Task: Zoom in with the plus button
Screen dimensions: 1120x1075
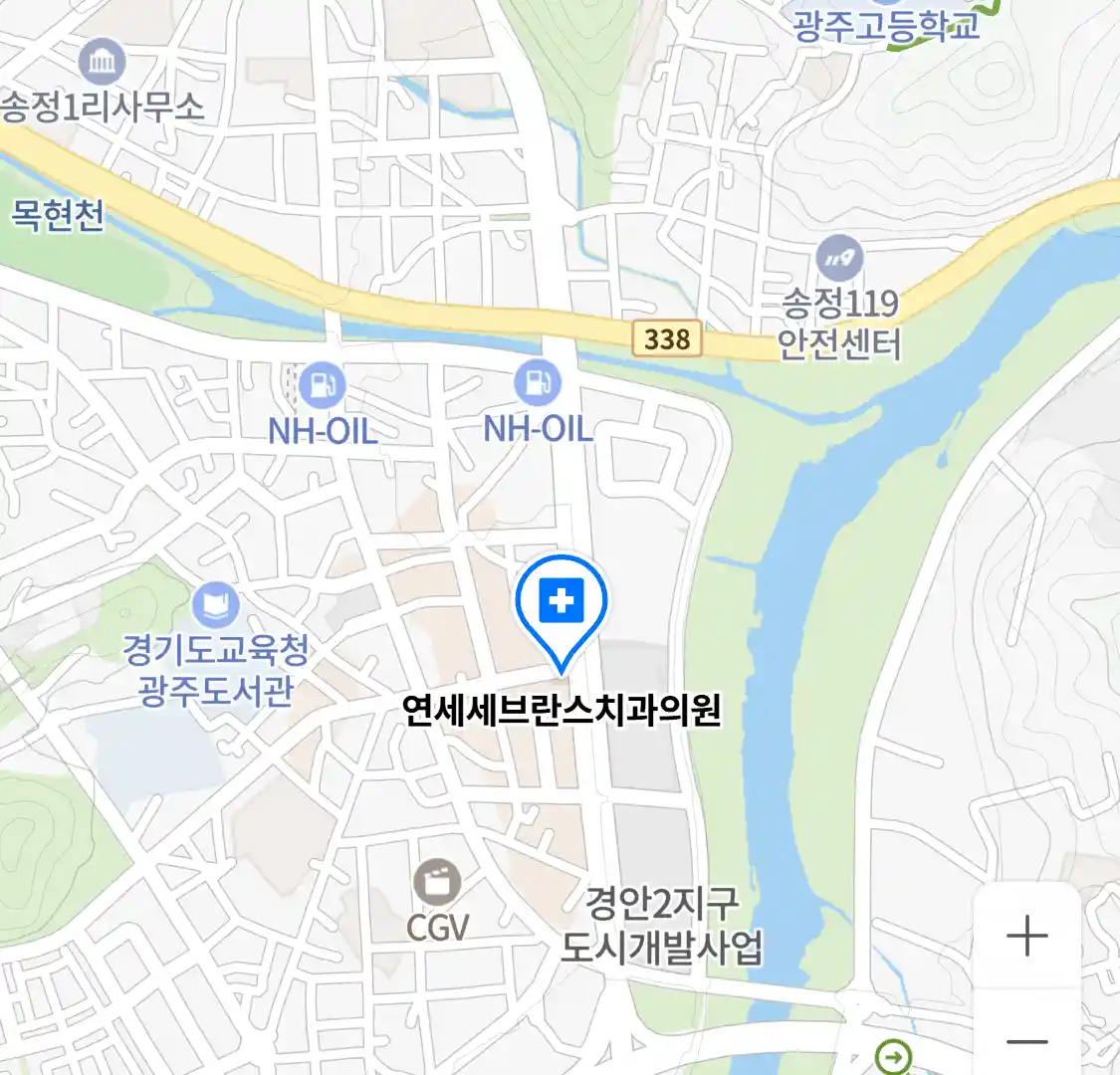Action: 1026,936
